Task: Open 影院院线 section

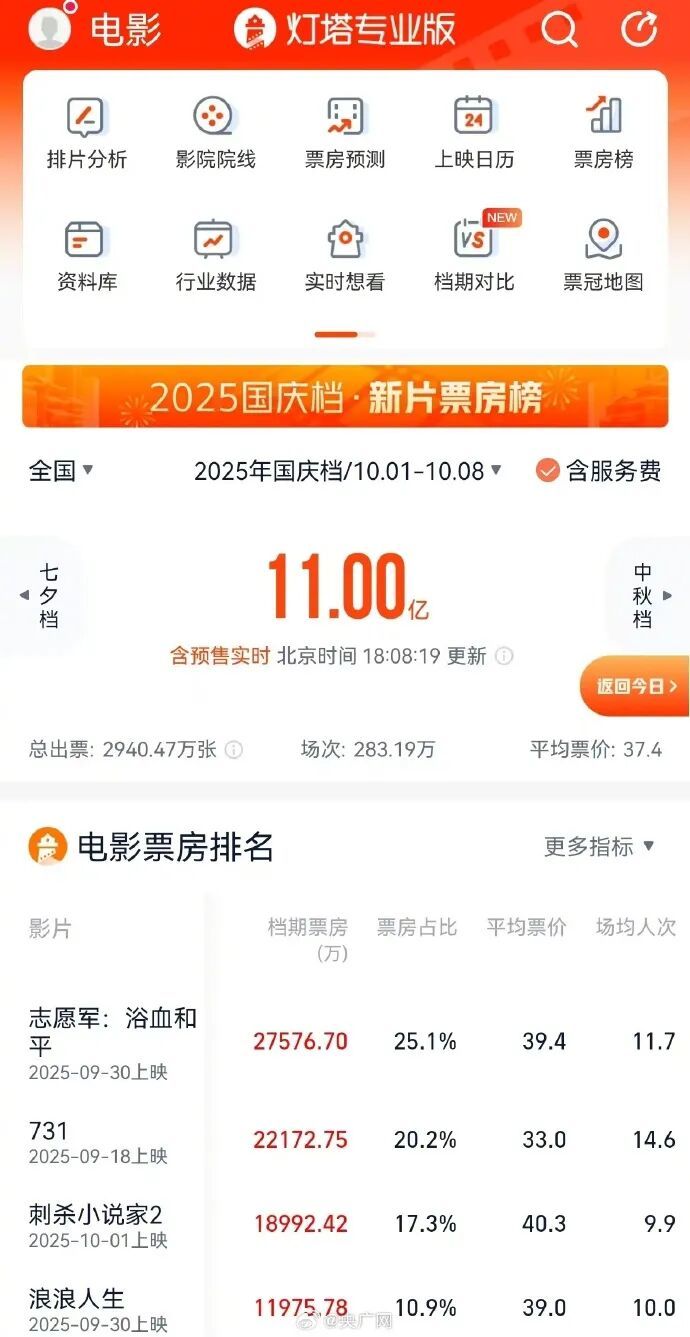Action: 215,132
